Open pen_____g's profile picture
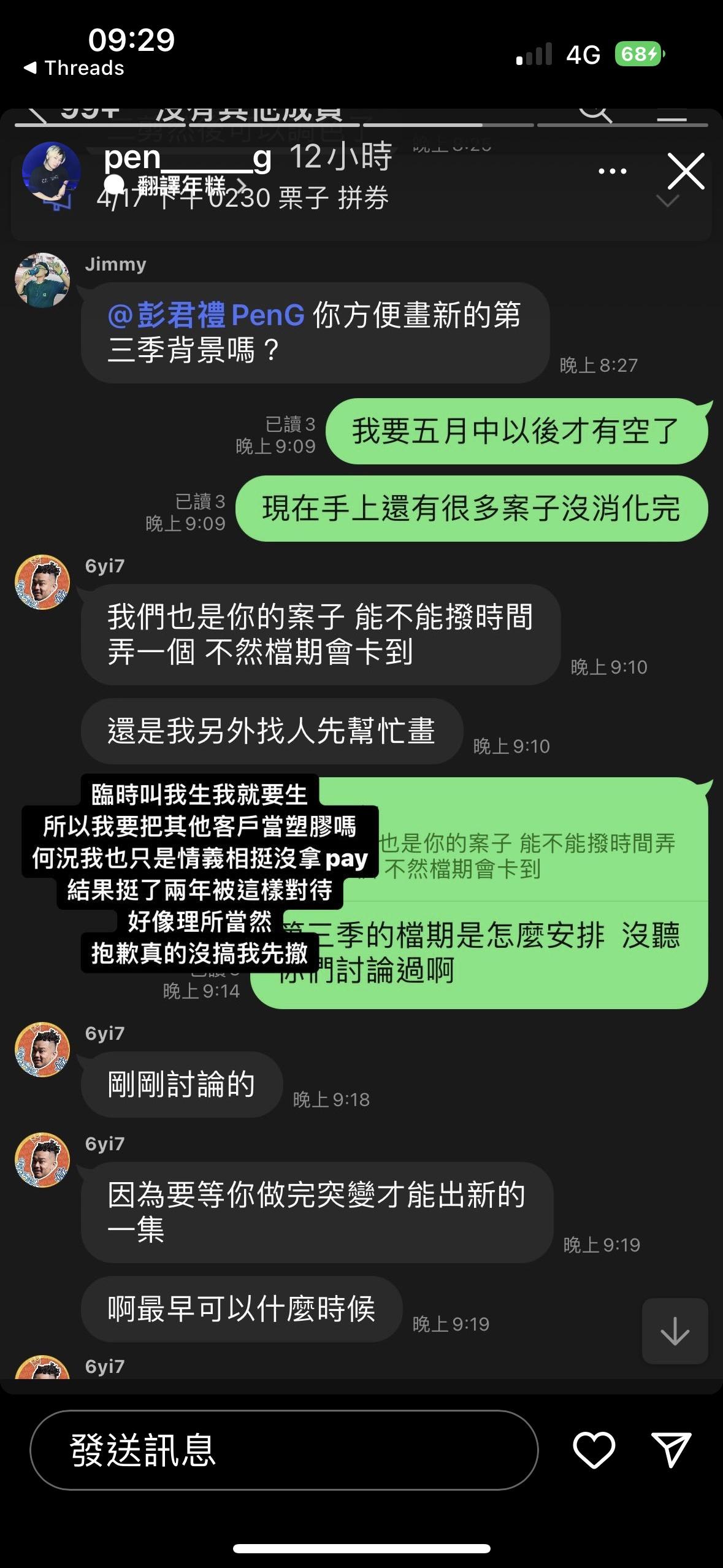The image size is (723, 1568). click(52, 172)
